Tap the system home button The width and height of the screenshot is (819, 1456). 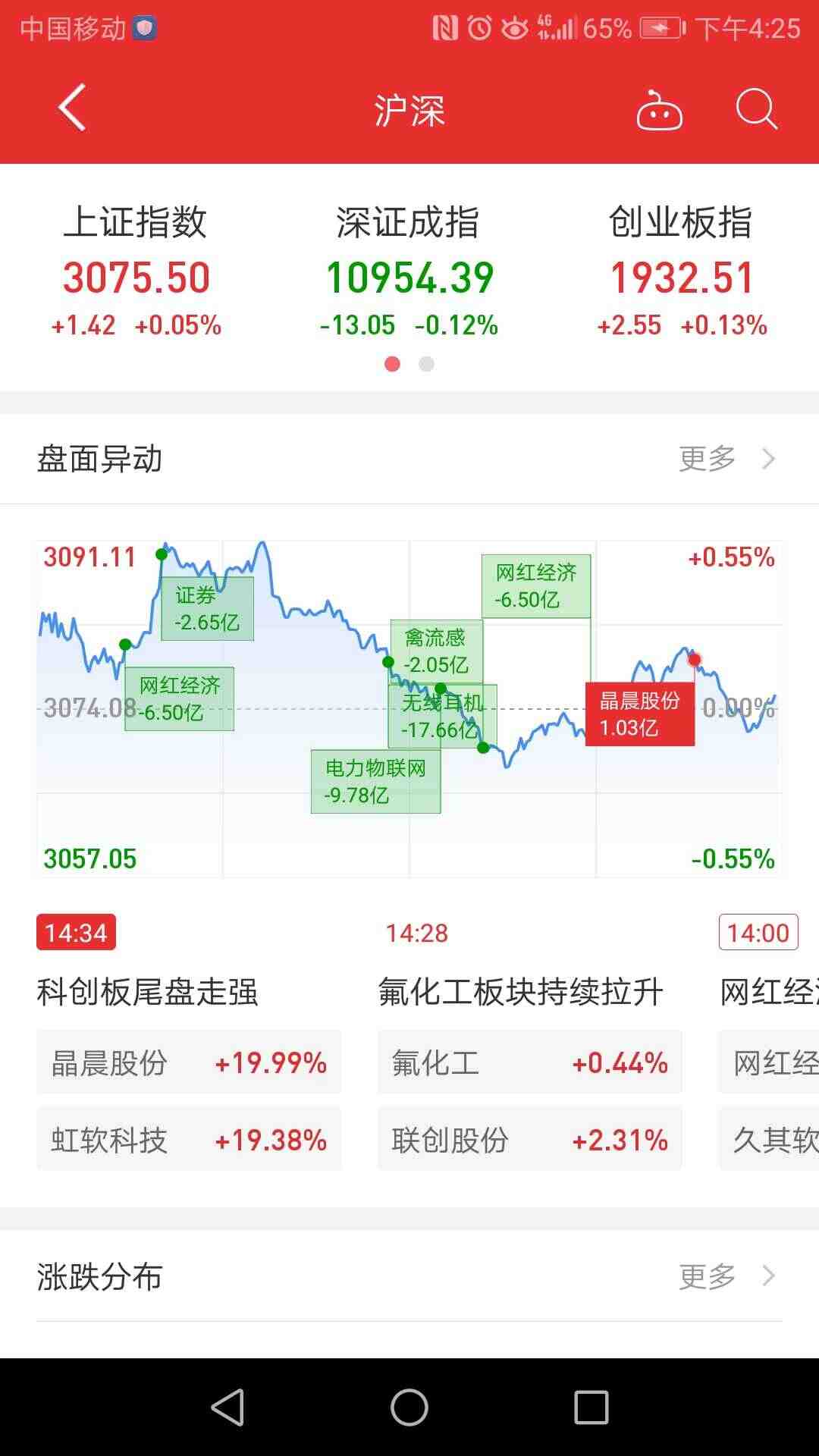(x=409, y=1407)
